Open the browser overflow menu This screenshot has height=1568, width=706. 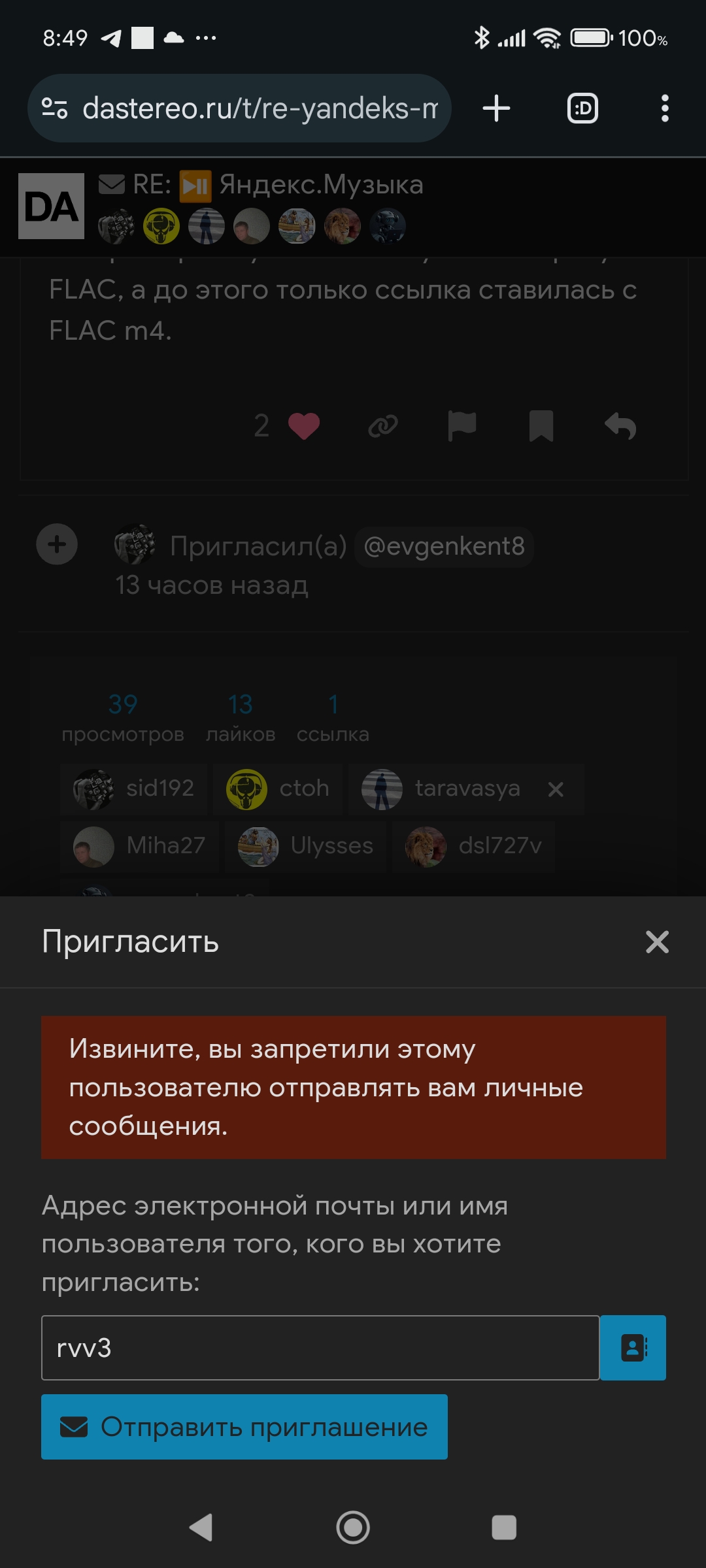pyautogui.click(x=665, y=108)
